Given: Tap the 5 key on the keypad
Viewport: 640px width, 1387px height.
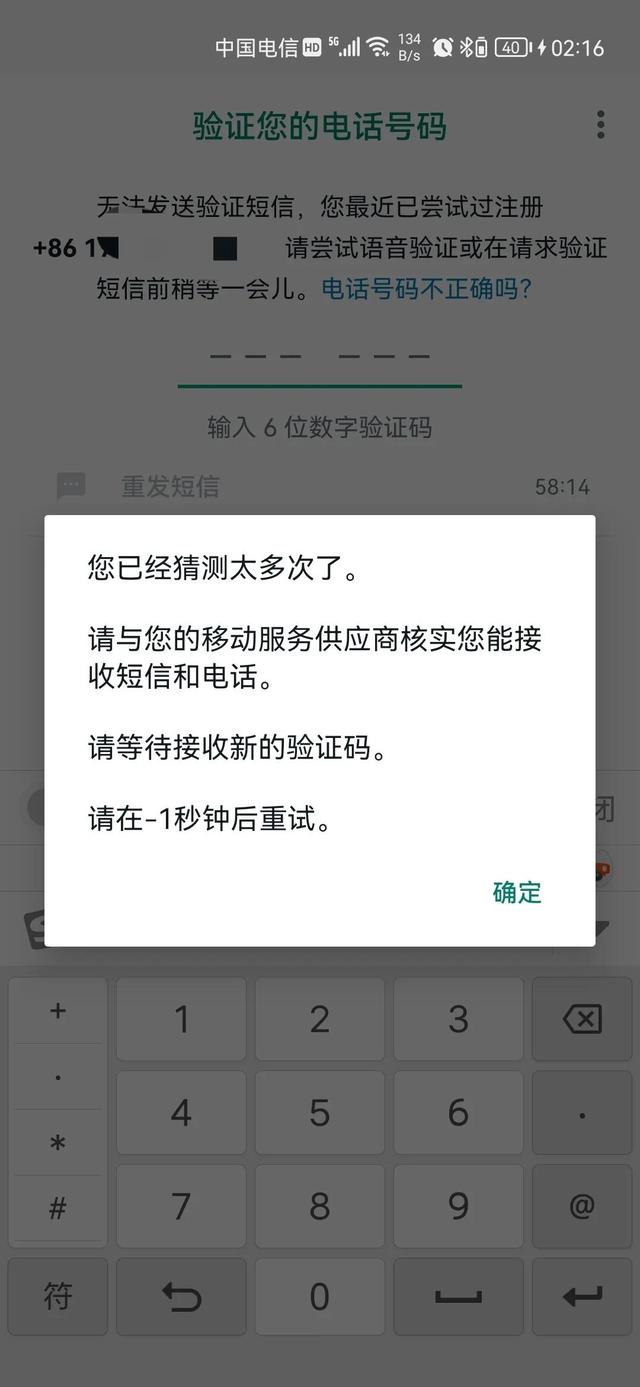Looking at the screenshot, I should [319, 1112].
